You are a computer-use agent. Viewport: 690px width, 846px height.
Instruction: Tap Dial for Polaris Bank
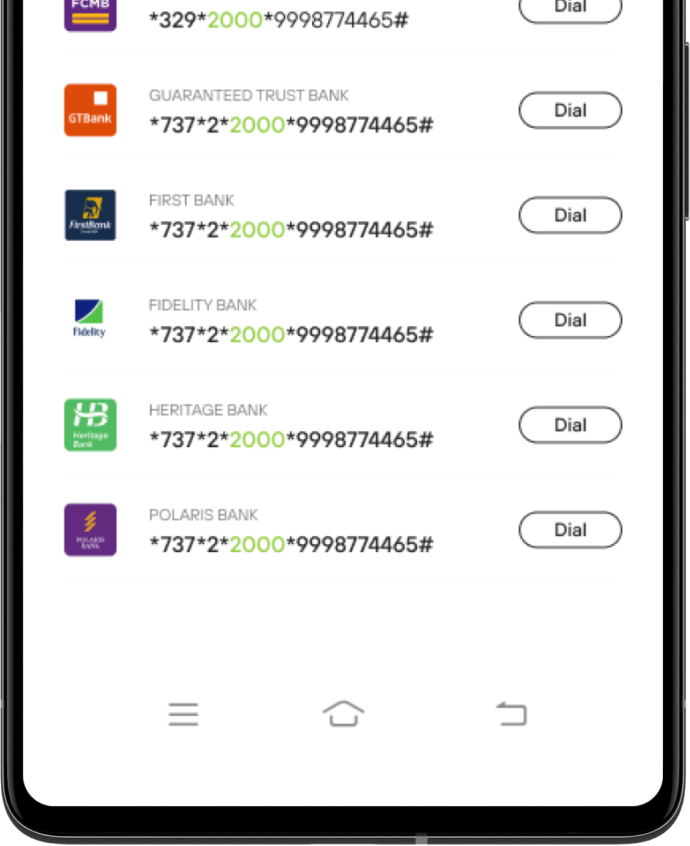570,530
